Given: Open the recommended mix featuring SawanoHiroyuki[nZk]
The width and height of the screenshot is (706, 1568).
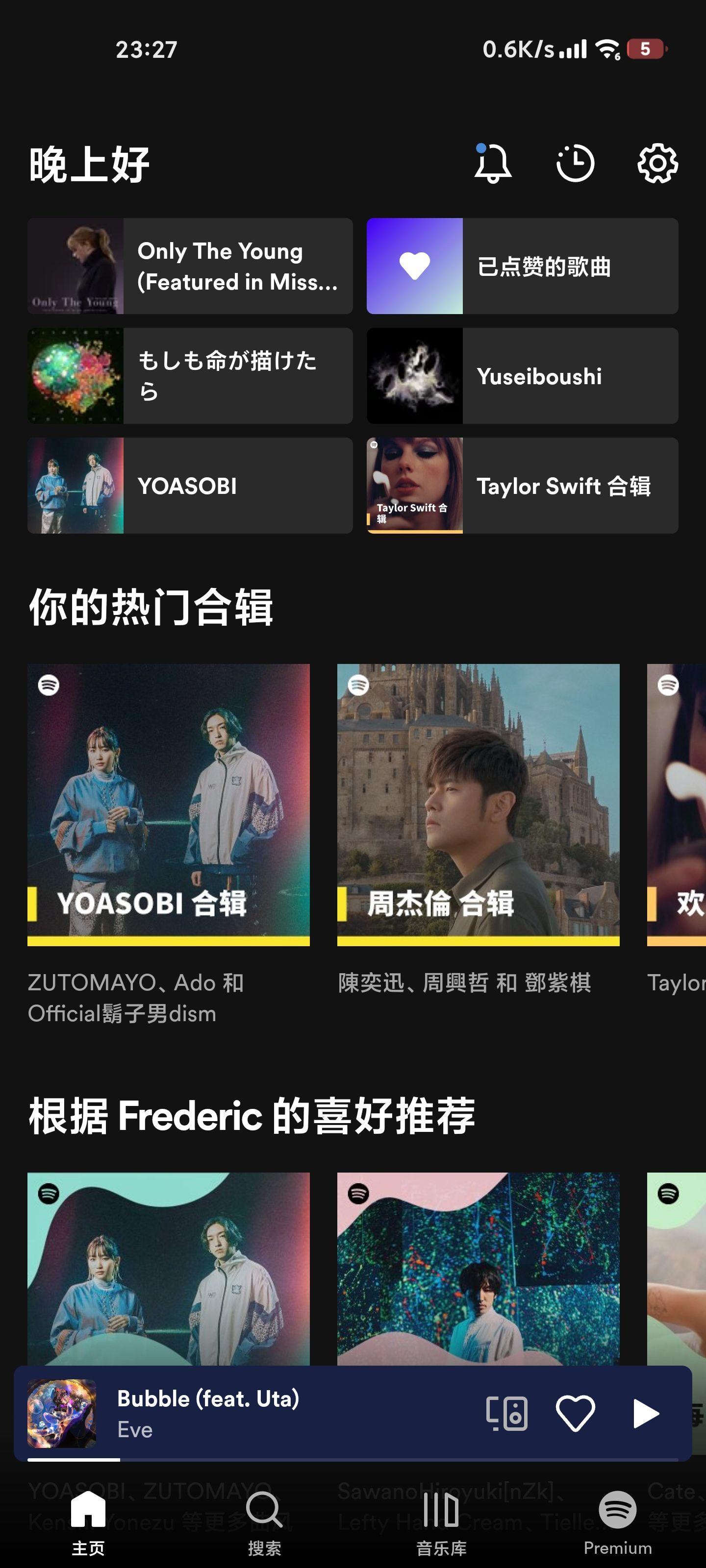Looking at the screenshot, I should click(x=478, y=1266).
